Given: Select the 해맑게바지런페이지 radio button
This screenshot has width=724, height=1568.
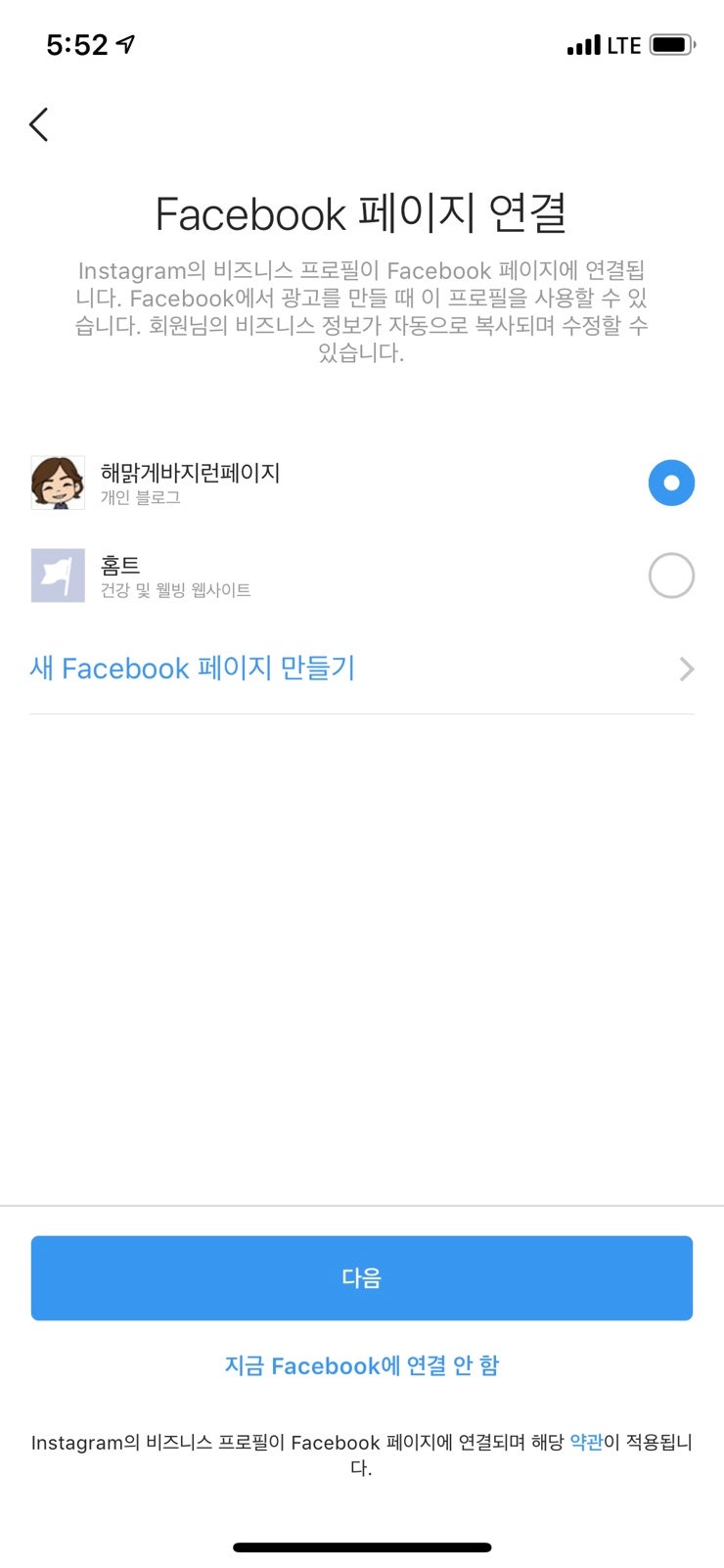Looking at the screenshot, I should (671, 483).
